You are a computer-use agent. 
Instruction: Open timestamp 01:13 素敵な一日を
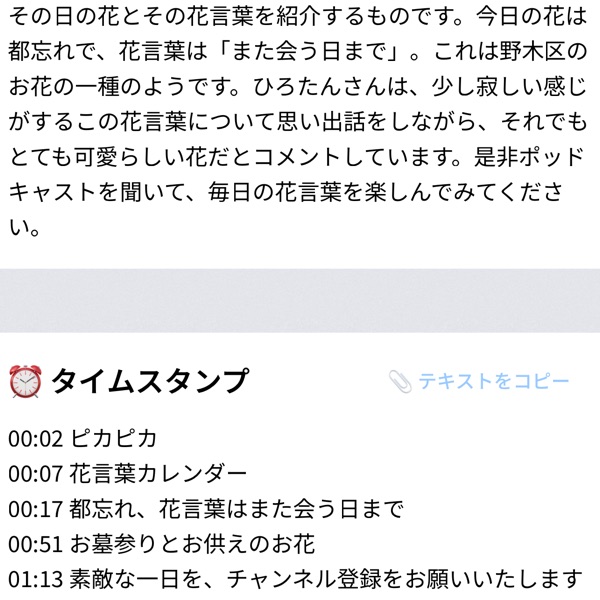click(x=295, y=579)
